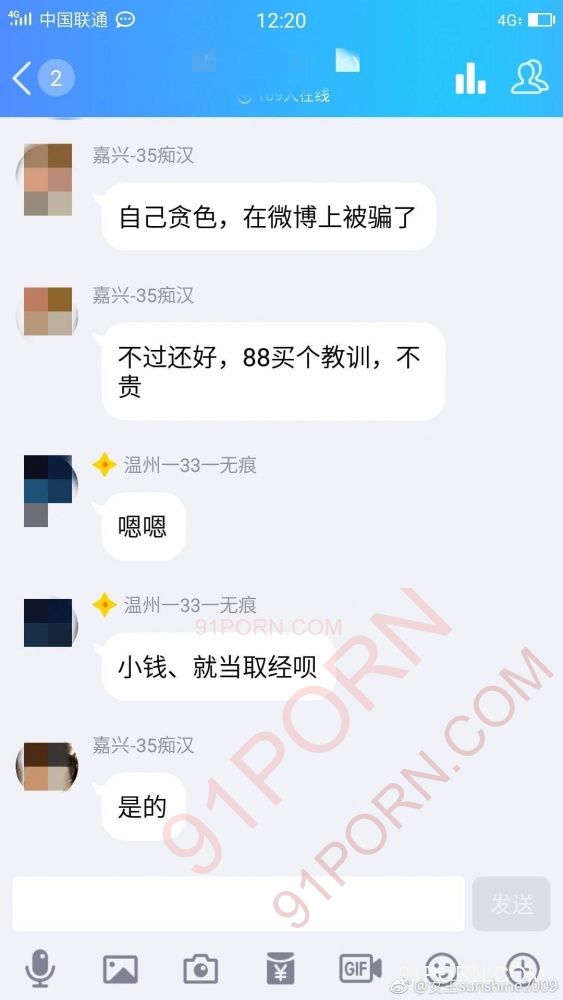563x1000 pixels.
Task: Record a voice message with the microphone
Action: click(x=40, y=969)
